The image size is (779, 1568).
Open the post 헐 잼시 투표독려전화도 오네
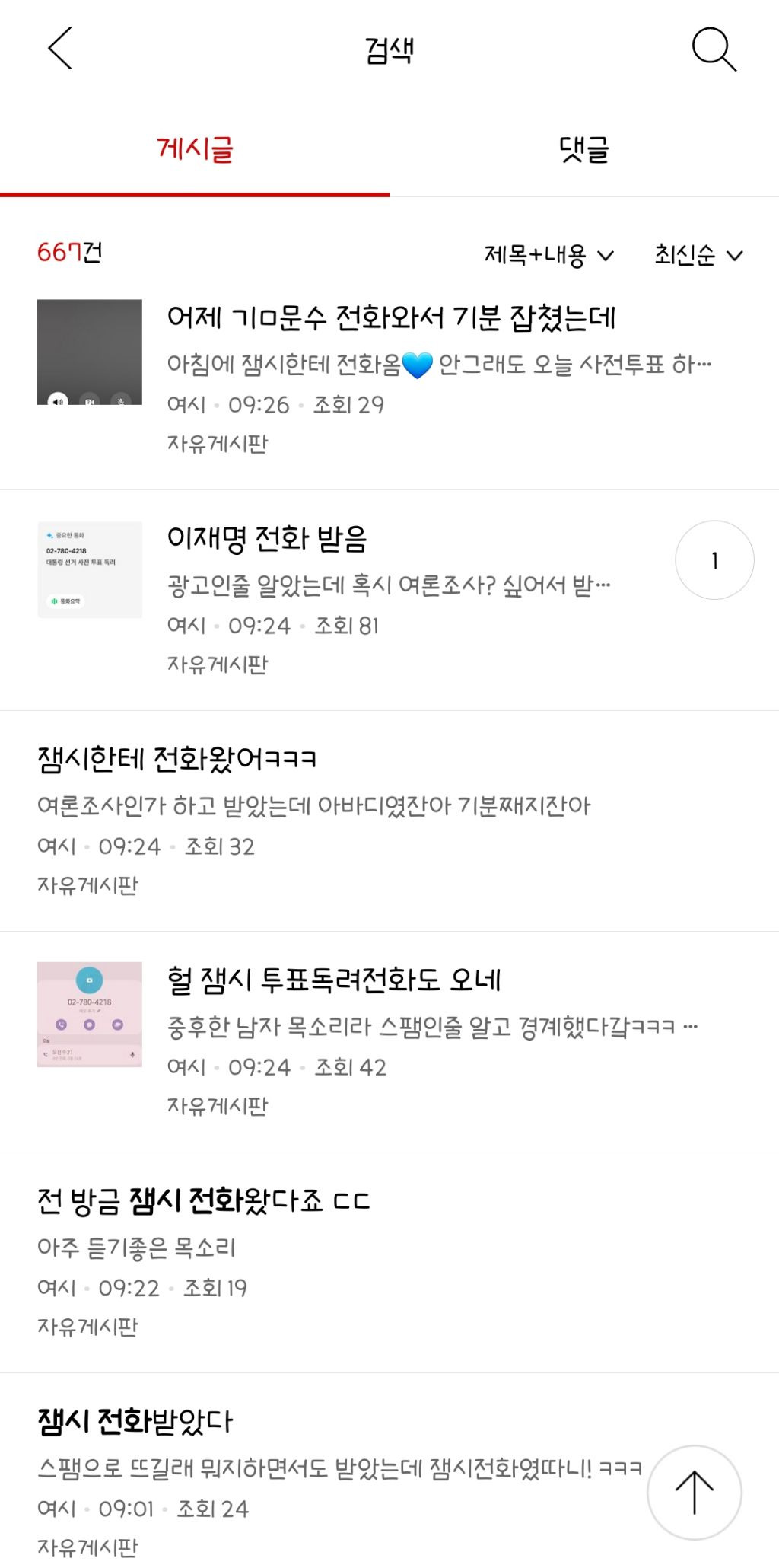(389, 1041)
